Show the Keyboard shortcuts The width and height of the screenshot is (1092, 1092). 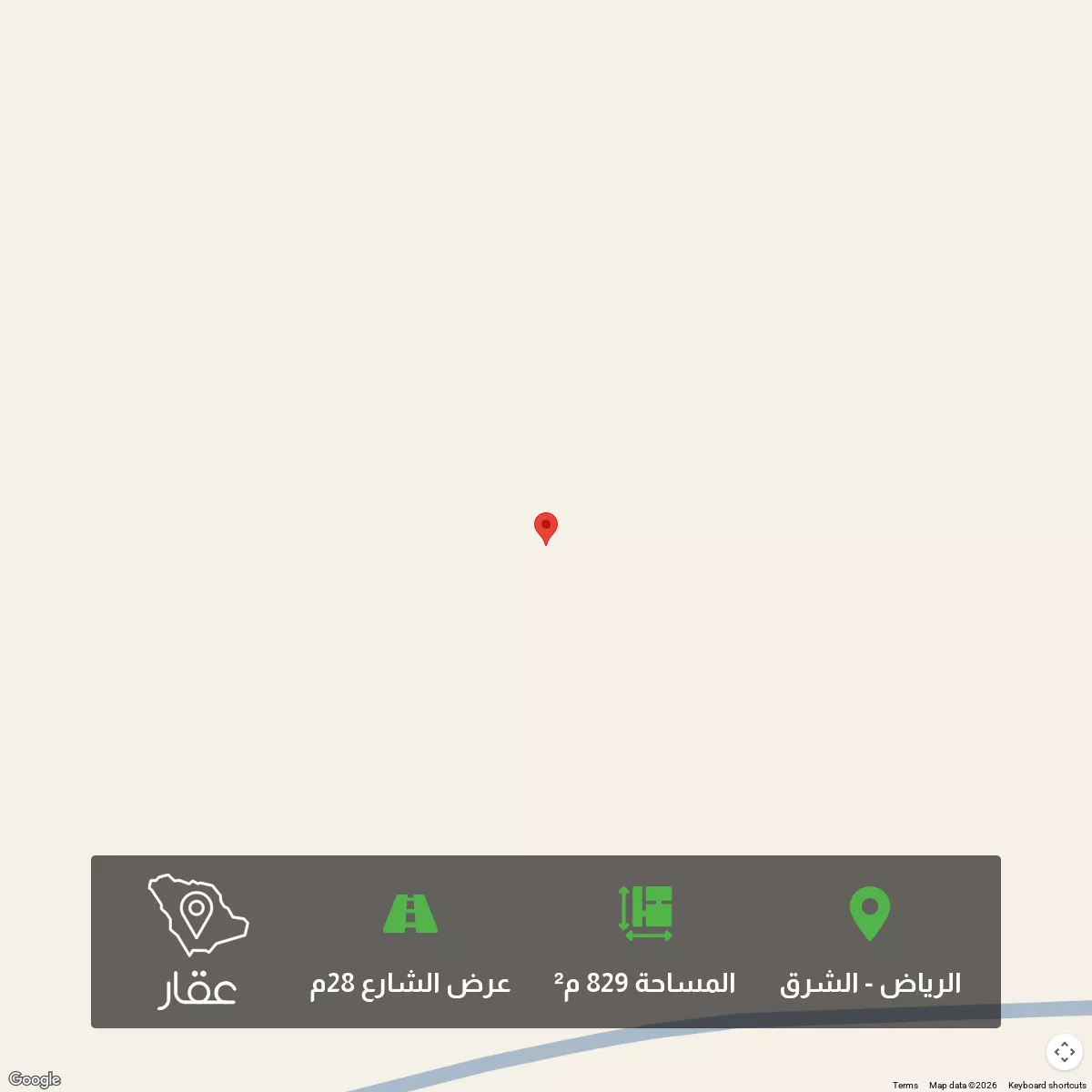click(x=1046, y=1085)
